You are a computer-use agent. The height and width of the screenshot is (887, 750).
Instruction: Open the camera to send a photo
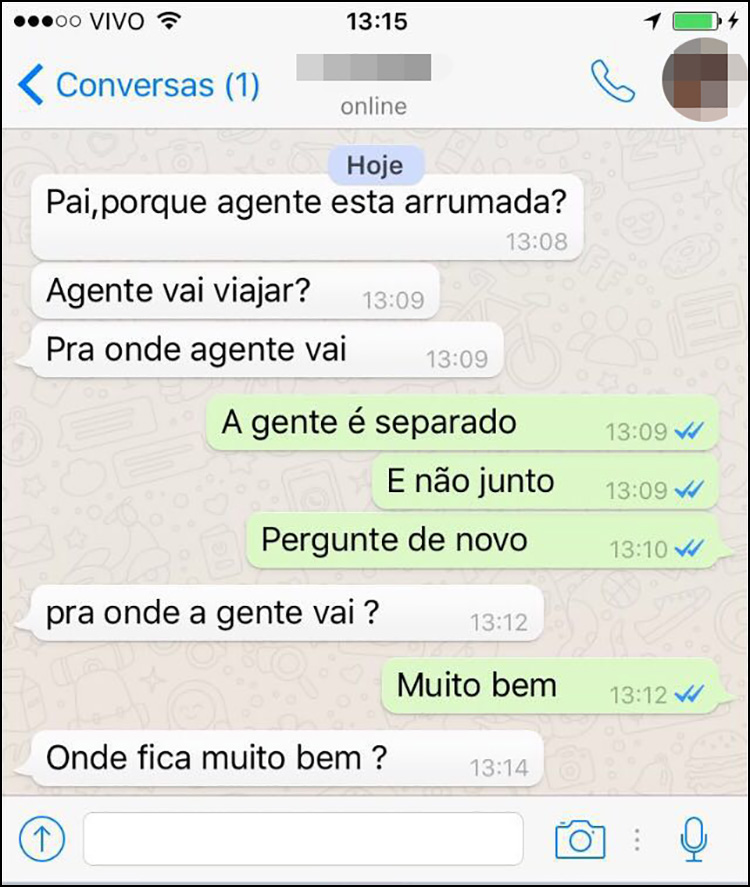[580, 838]
